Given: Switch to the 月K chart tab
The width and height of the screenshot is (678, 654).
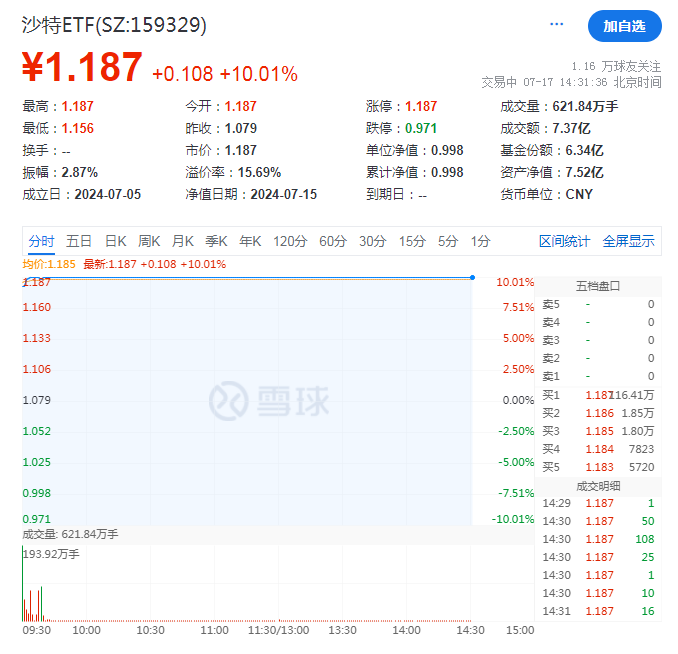Looking at the screenshot, I should click(182, 241).
